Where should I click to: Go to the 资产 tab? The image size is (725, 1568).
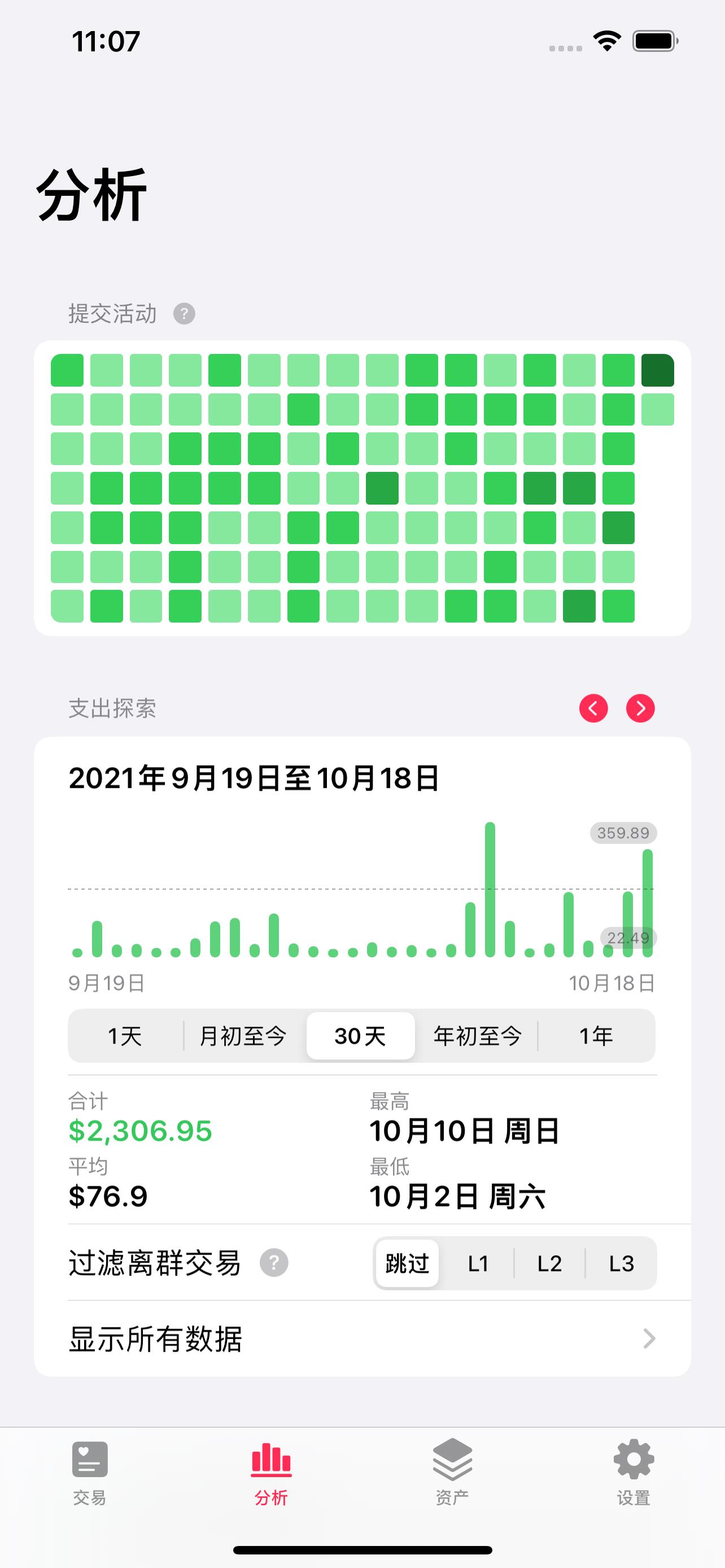[452, 1472]
